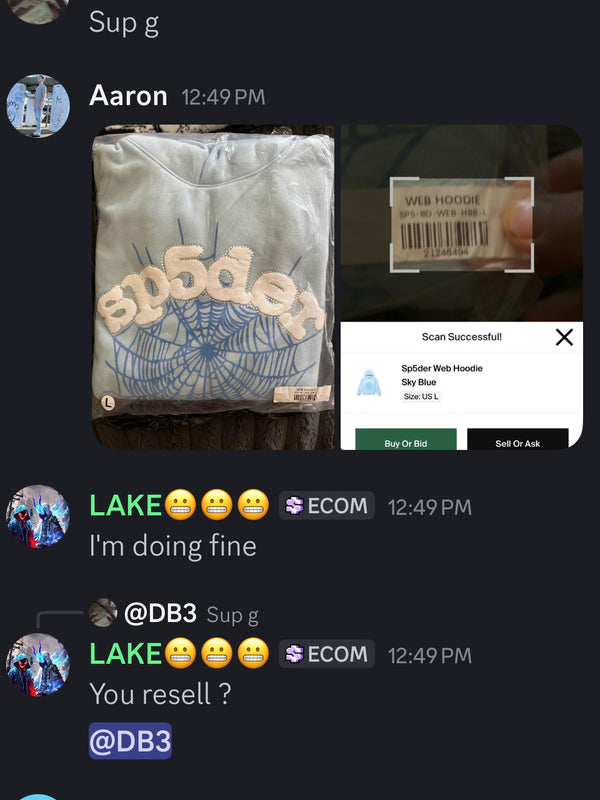Jump to the replied "Sup g" message
The image size is (600, 800).
[232, 613]
